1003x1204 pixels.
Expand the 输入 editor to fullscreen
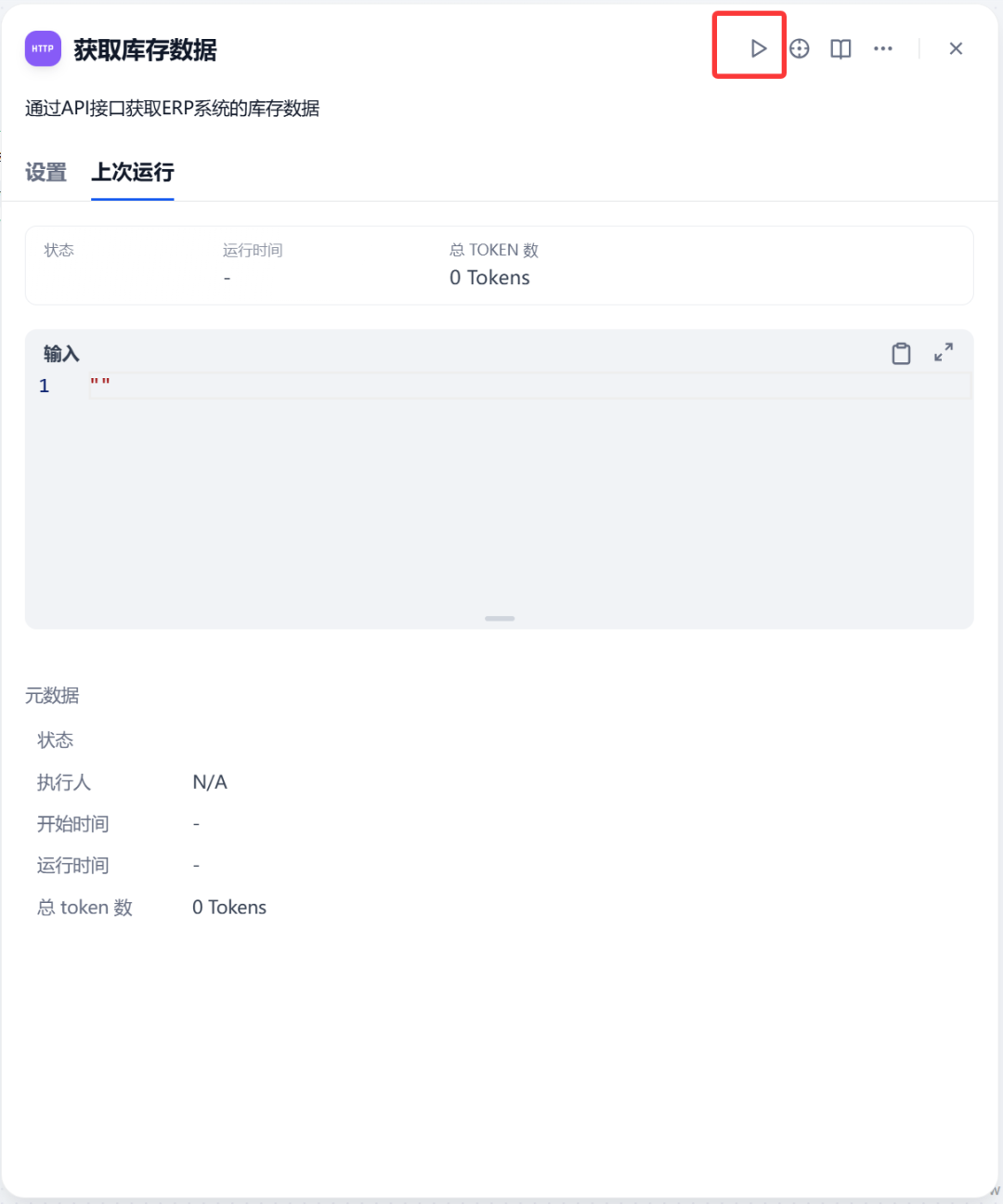coord(944,353)
